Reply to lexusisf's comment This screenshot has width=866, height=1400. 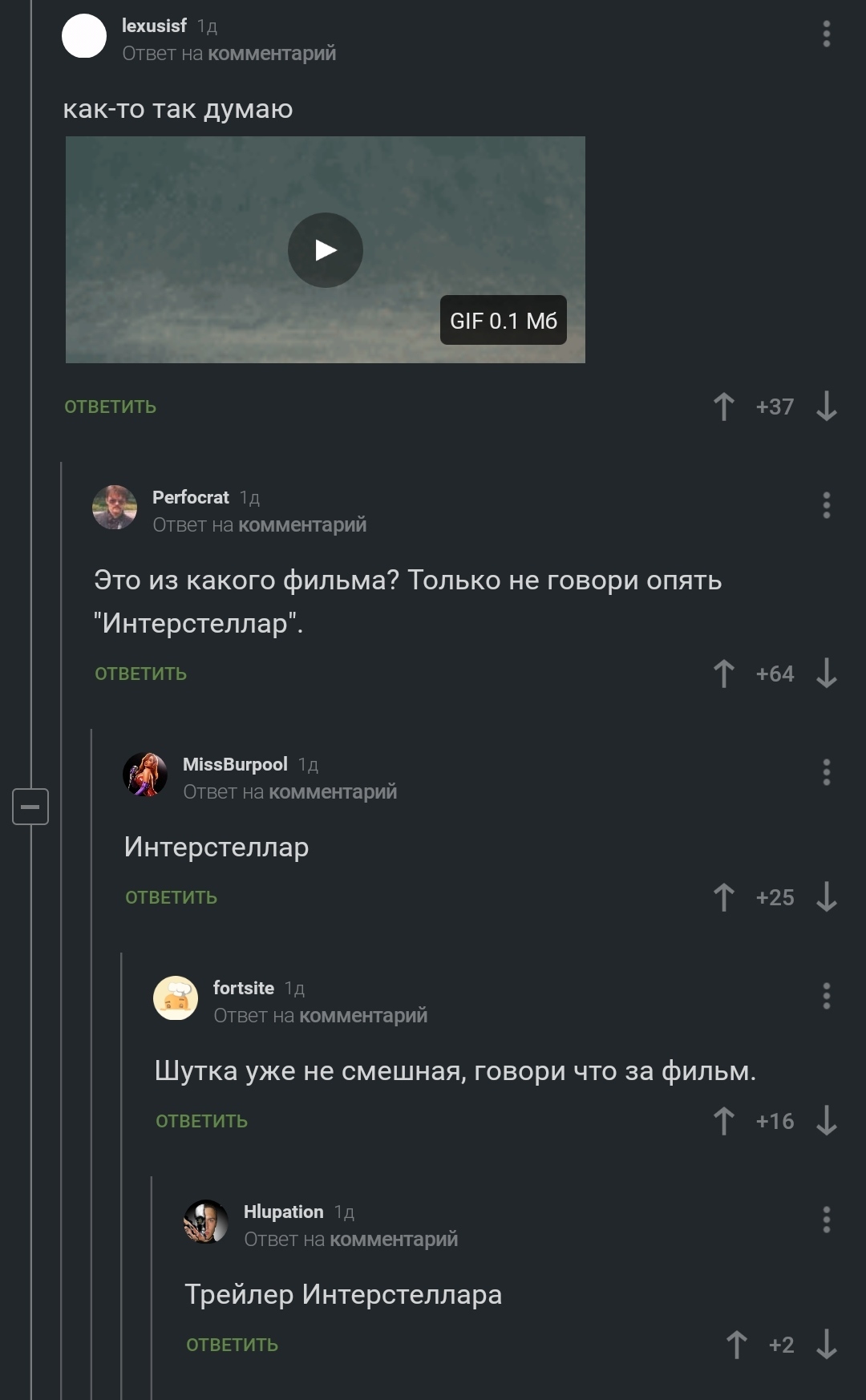[x=111, y=407]
